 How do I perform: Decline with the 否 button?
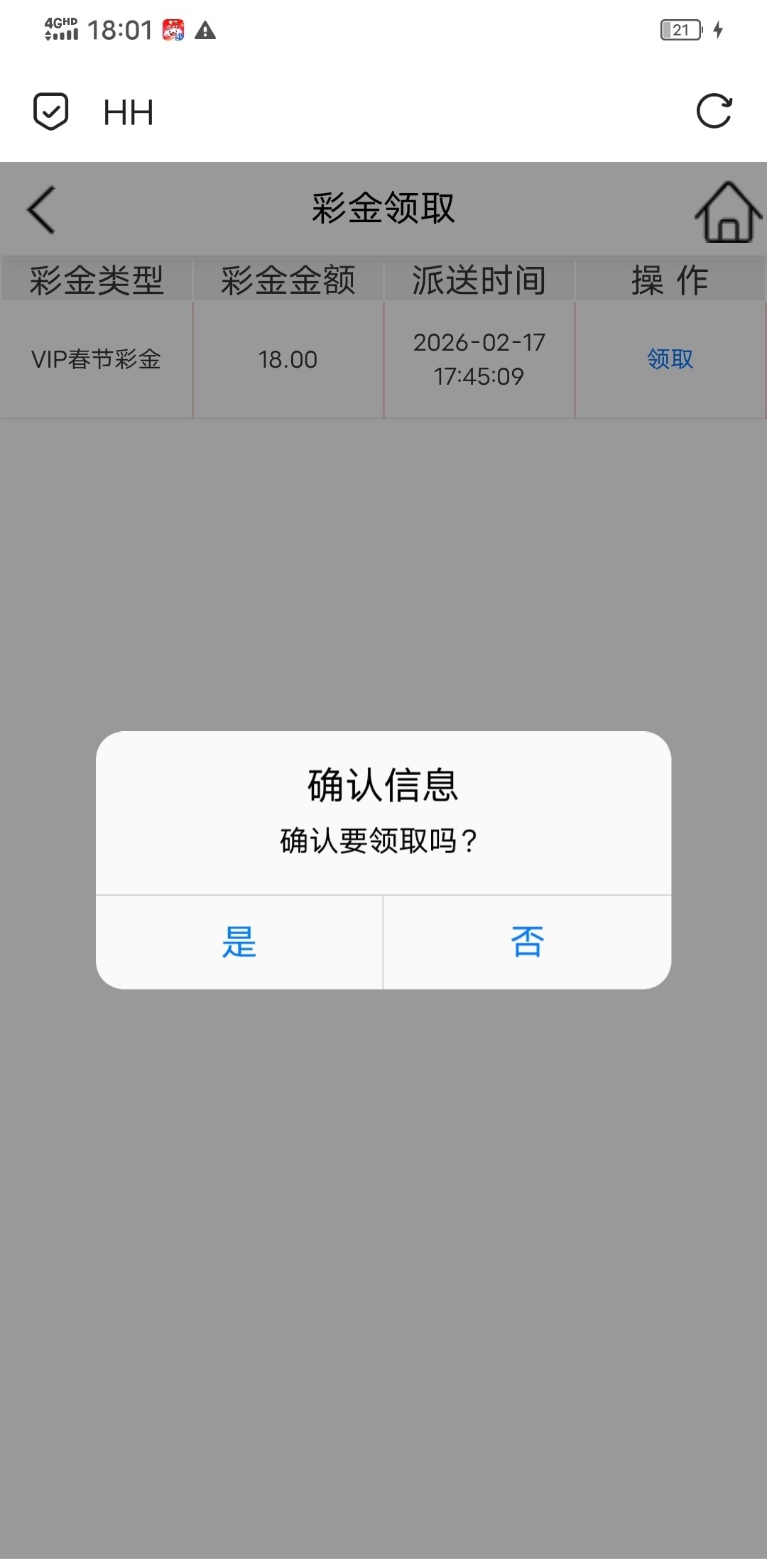tap(527, 942)
